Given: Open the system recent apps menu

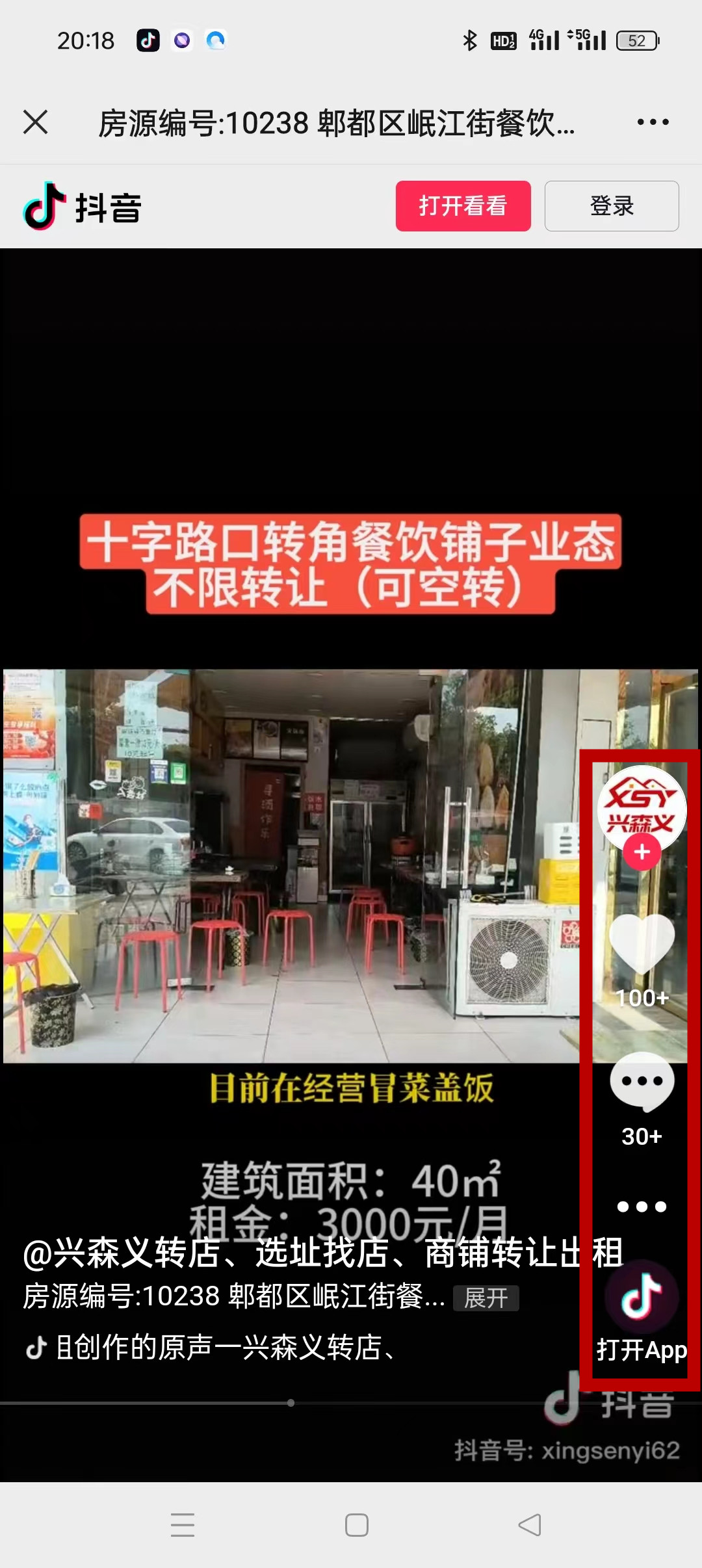Looking at the screenshot, I should point(183,1525).
